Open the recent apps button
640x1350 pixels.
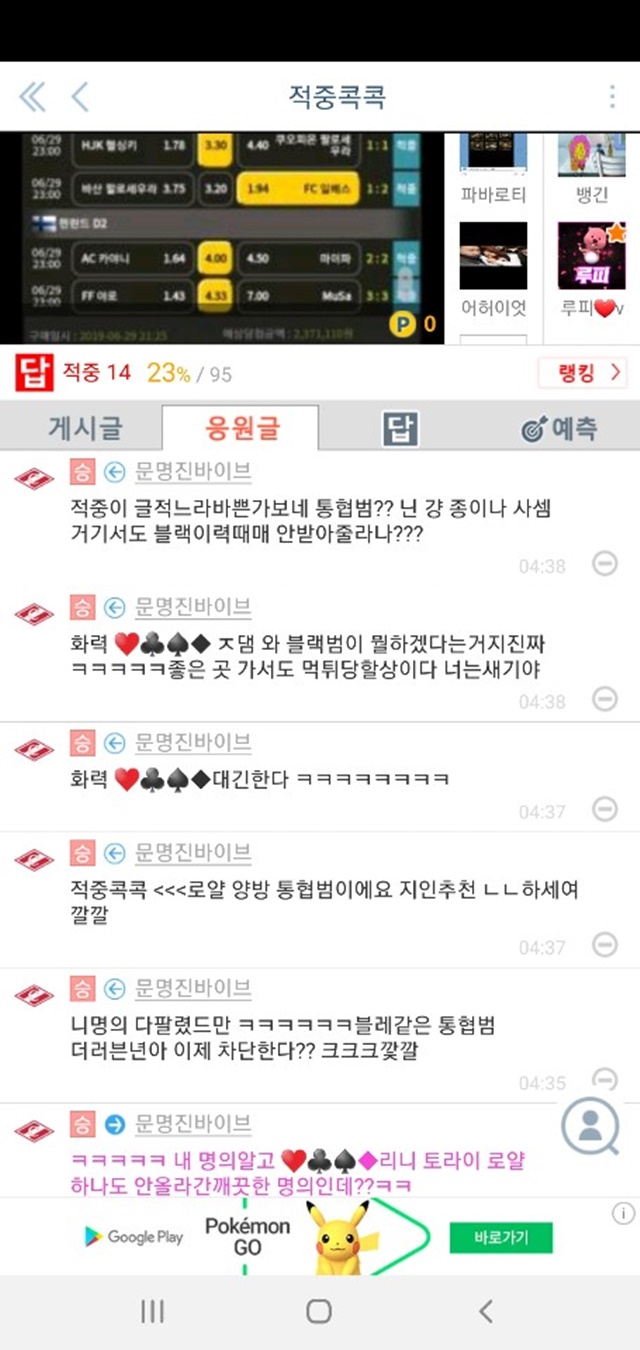[152, 1311]
